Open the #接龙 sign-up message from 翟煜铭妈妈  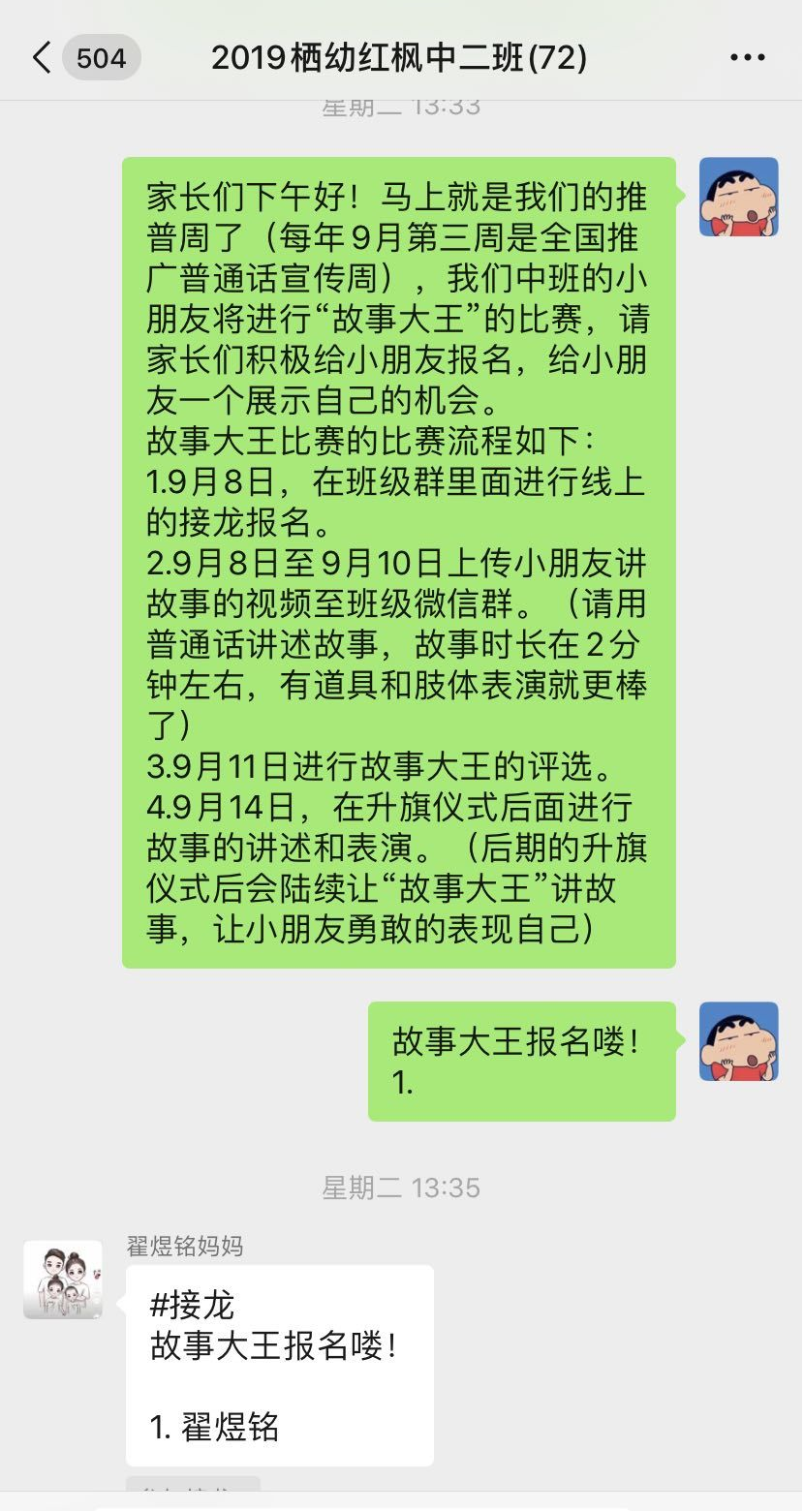pos(279,1365)
